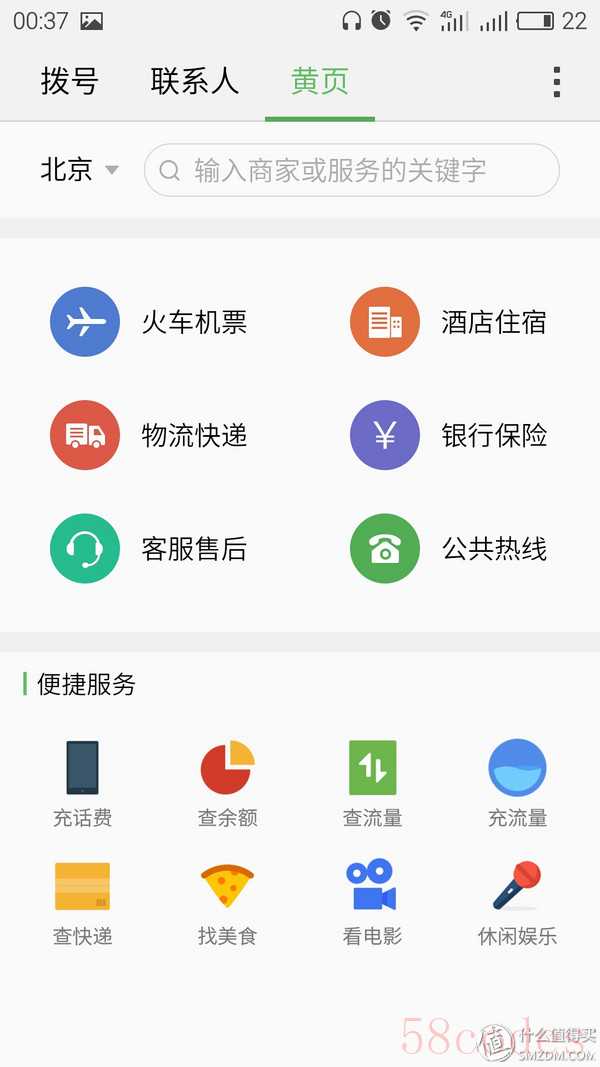Select the 黄页 tab
This screenshot has width=600, height=1067.
pyautogui.click(x=320, y=82)
